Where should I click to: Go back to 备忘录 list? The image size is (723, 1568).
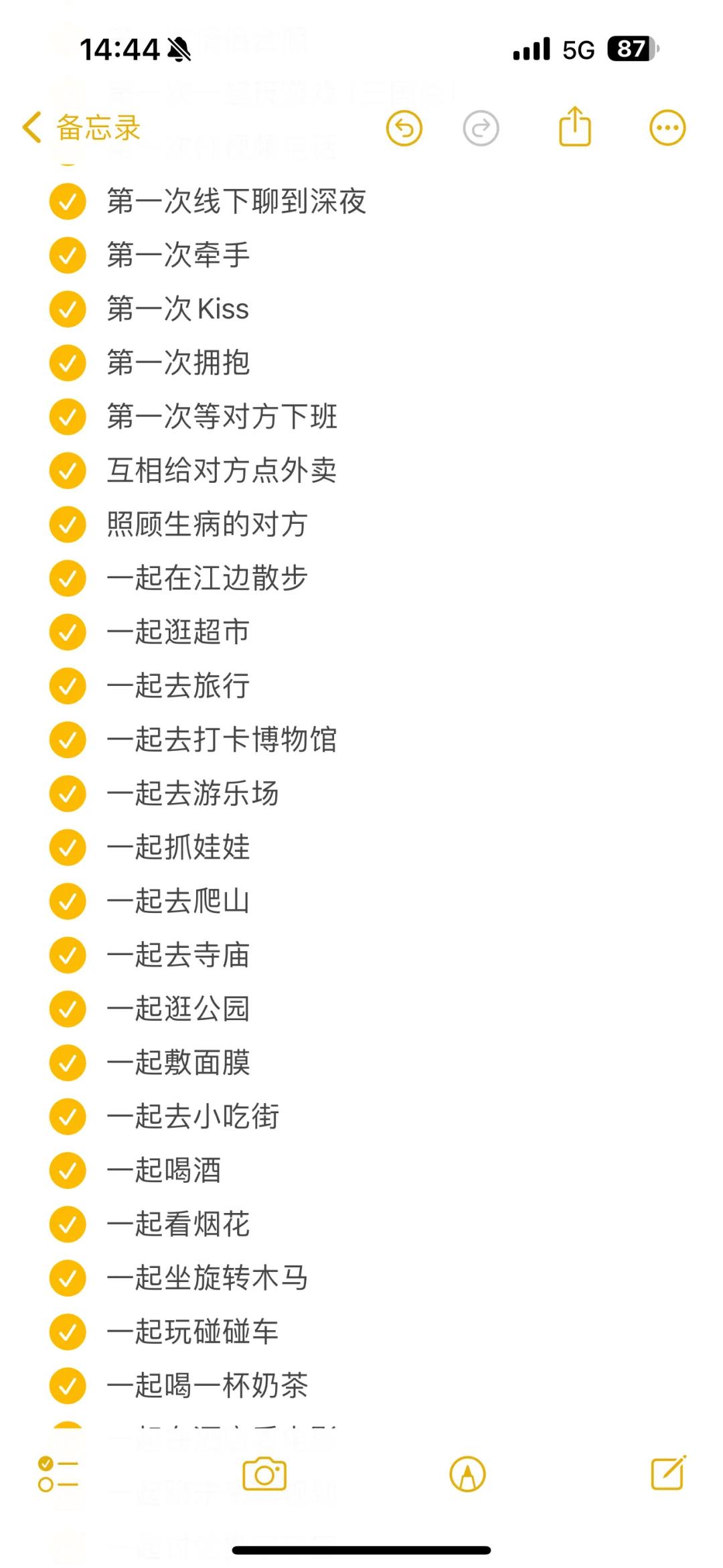click(81, 127)
